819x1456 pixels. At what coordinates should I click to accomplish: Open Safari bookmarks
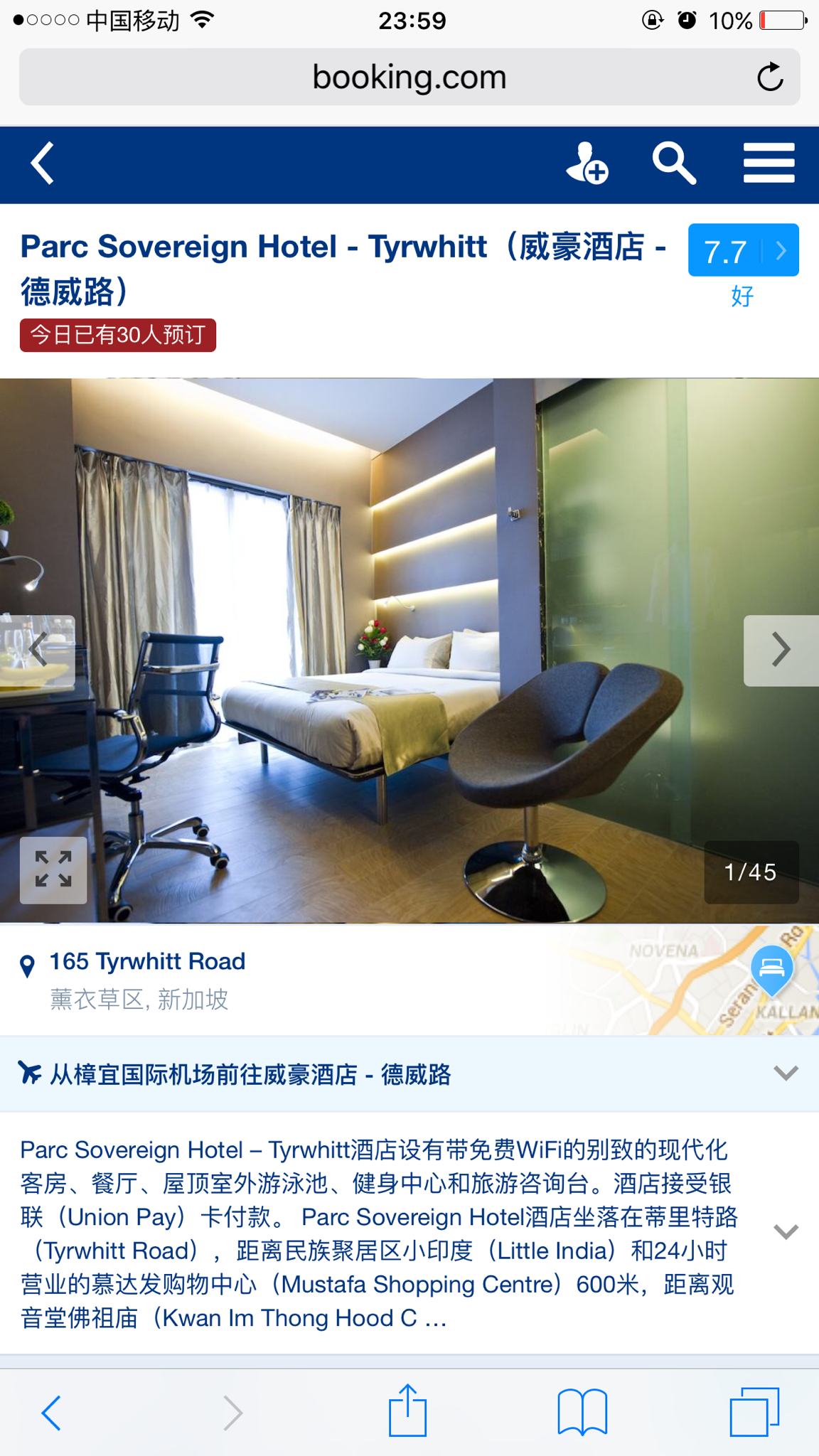tap(582, 1413)
